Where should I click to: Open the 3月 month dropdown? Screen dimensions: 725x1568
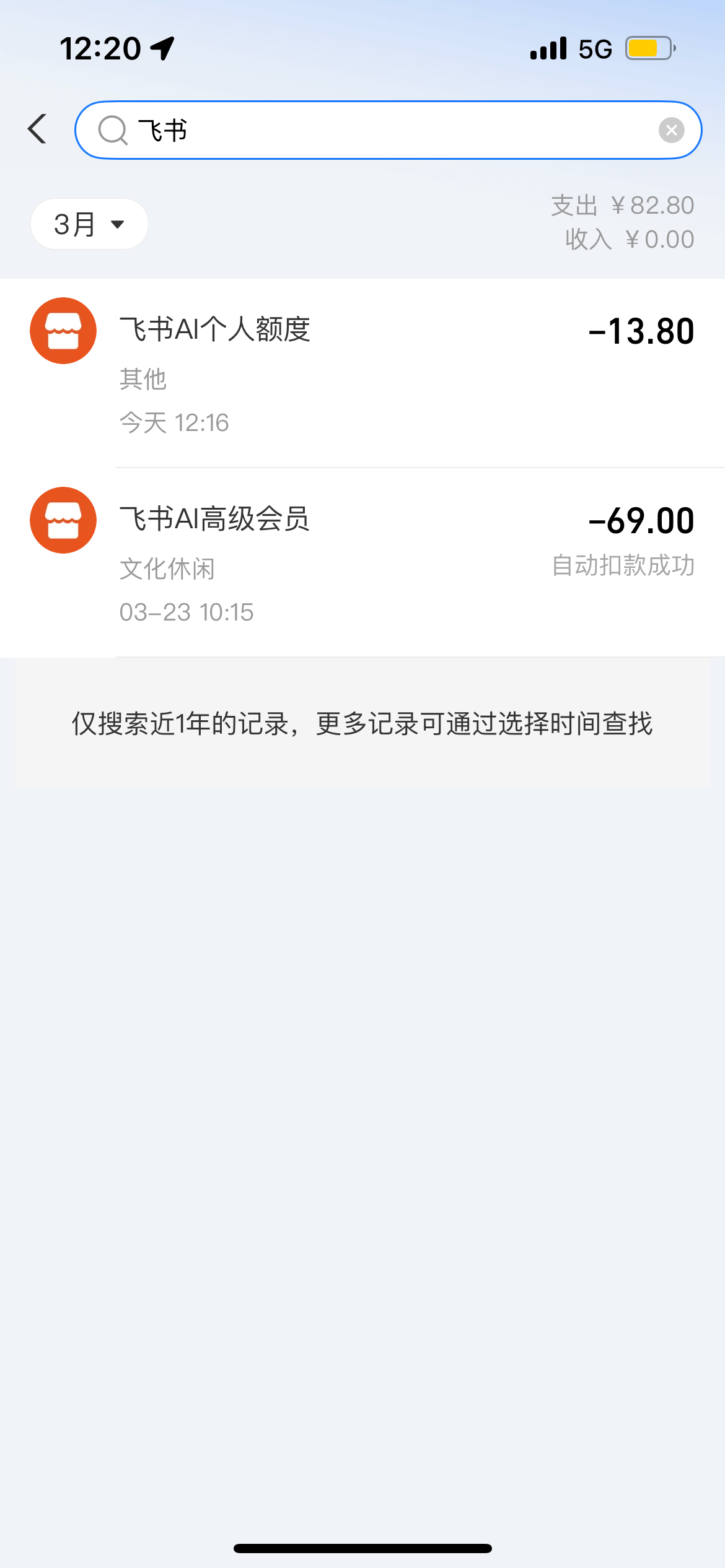pyautogui.click(x=89, y=224)
